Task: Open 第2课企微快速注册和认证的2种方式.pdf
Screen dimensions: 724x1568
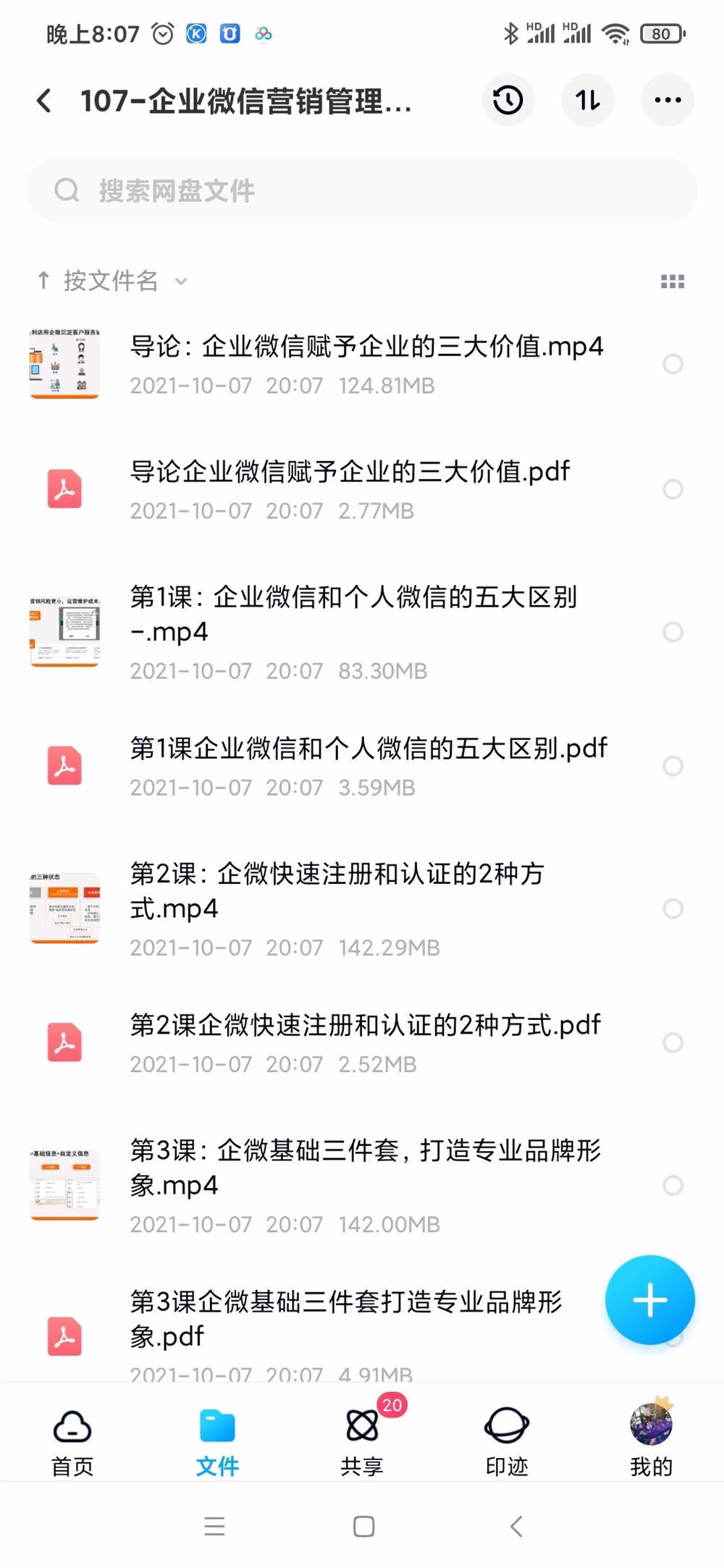Action: pos(365,1025)
